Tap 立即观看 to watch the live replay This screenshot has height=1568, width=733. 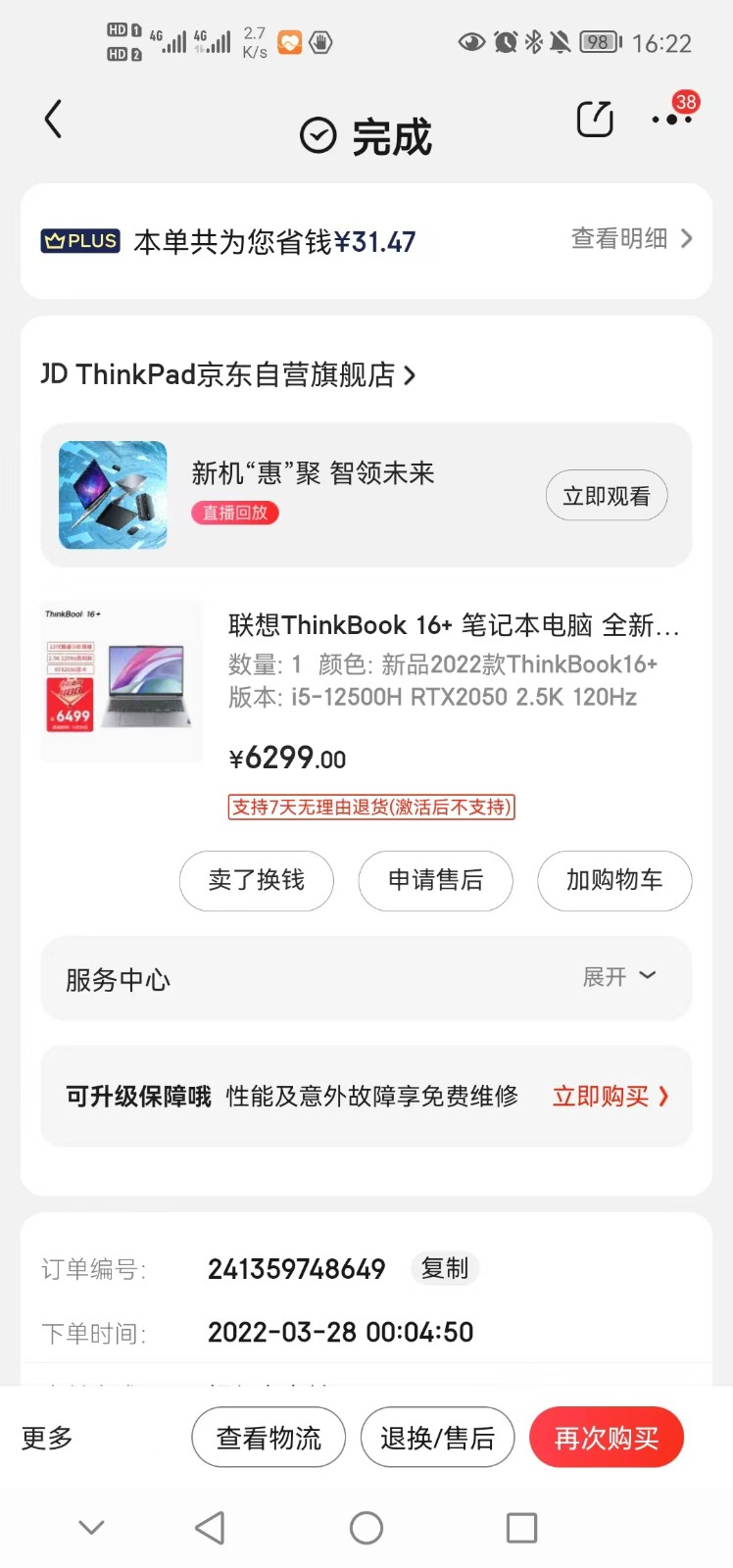point(607,496)
